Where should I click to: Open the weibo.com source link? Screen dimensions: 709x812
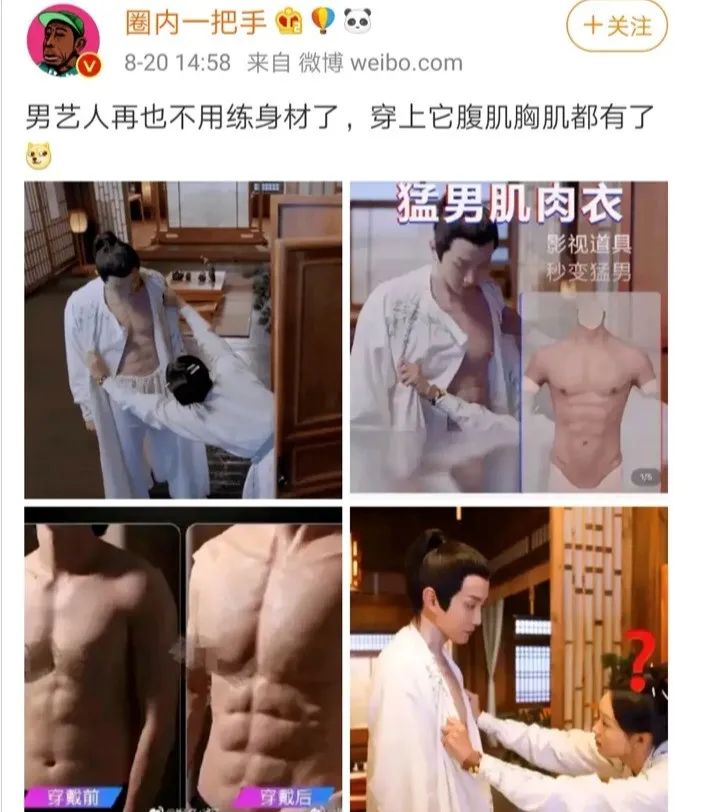405,63
